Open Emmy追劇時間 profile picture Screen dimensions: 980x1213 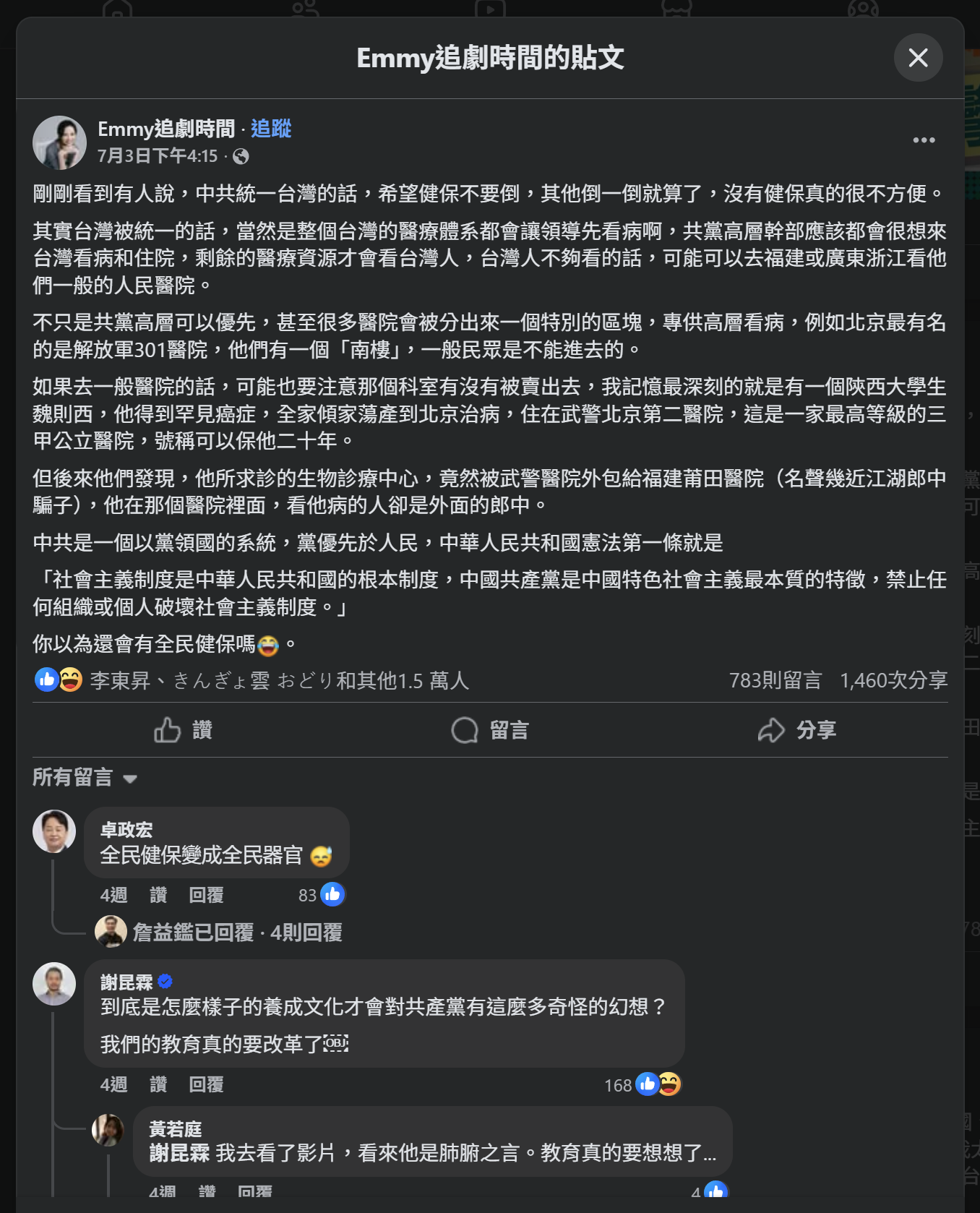click(60, 142)
